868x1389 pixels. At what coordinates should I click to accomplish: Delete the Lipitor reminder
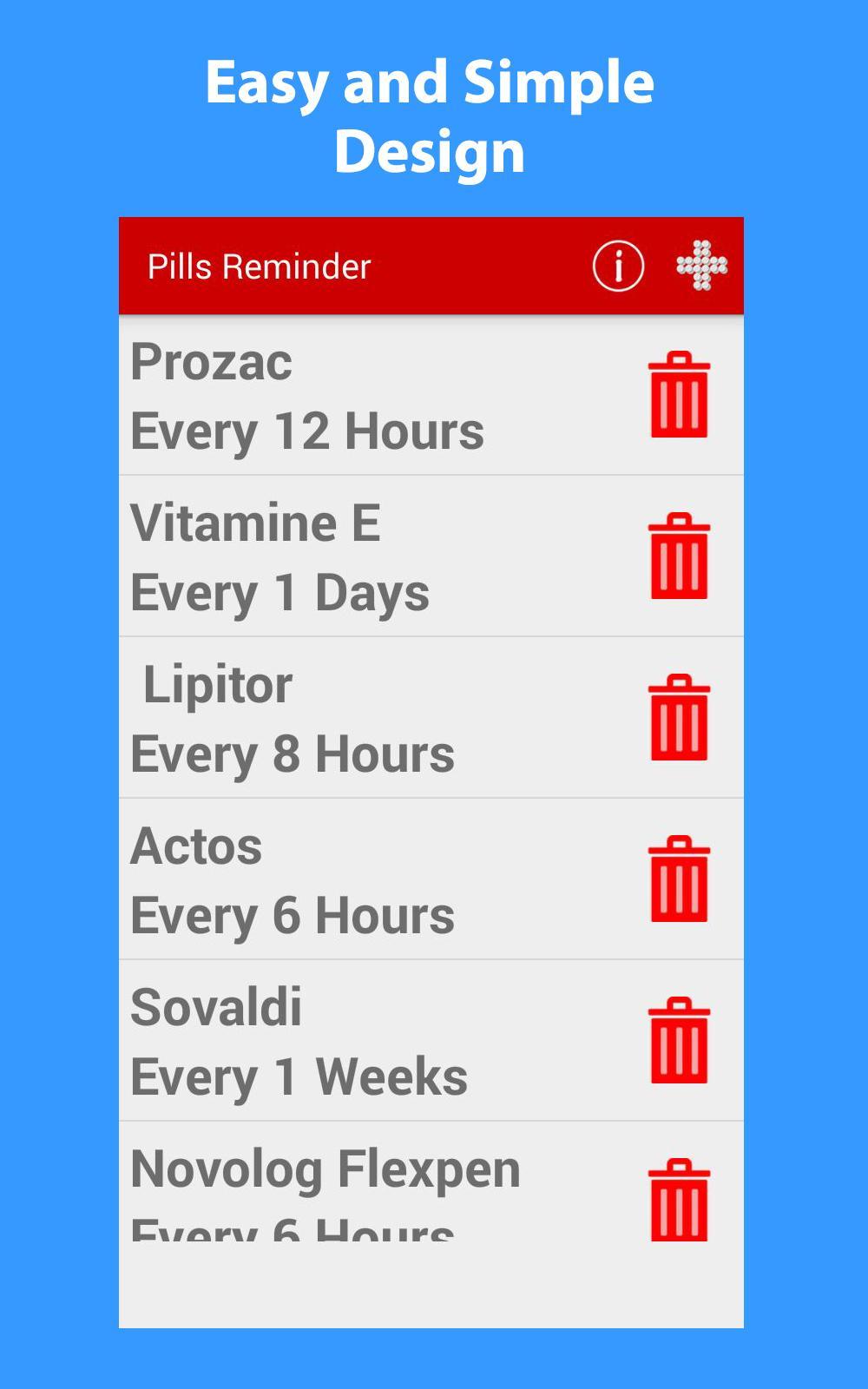tap(681, 716)
